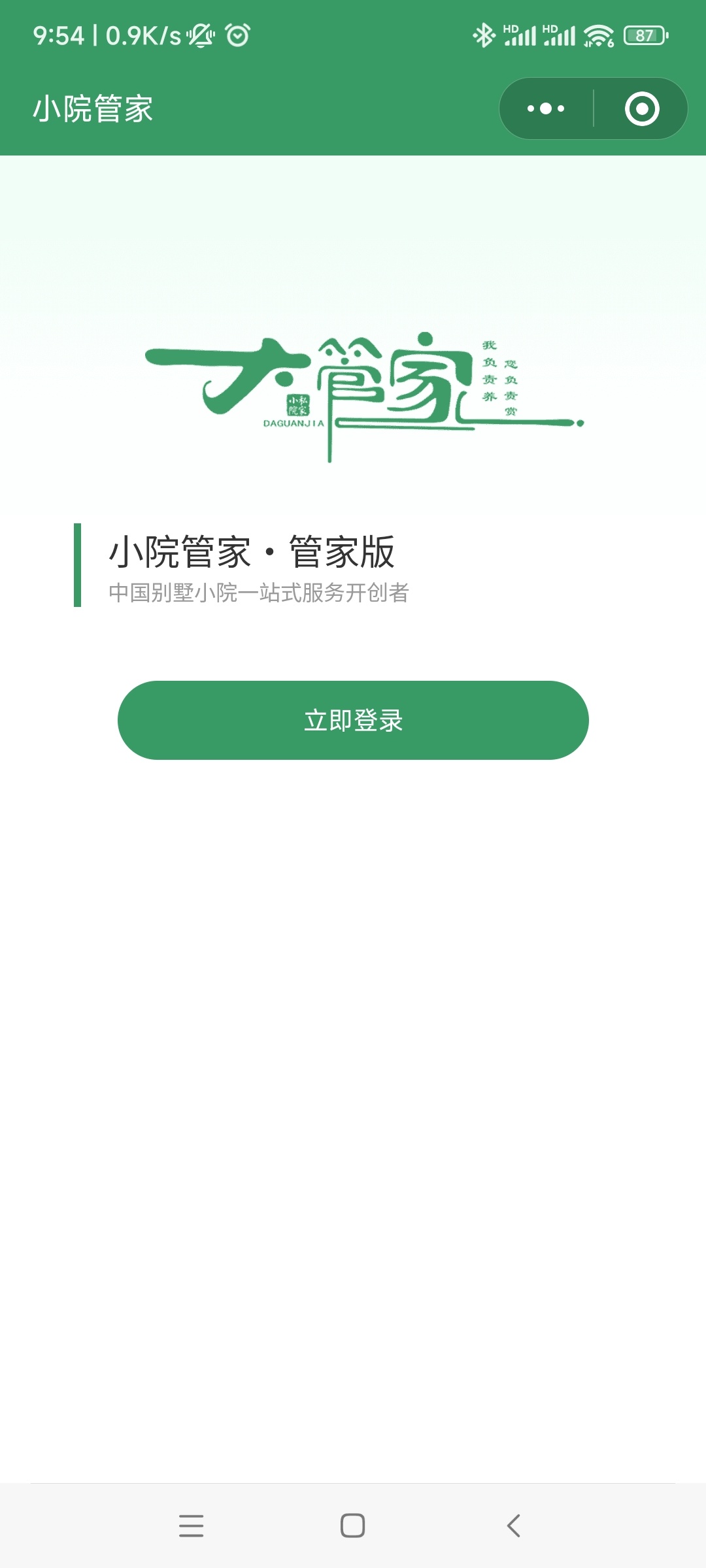Tap the 立即登录 login button

pos(353,720)
